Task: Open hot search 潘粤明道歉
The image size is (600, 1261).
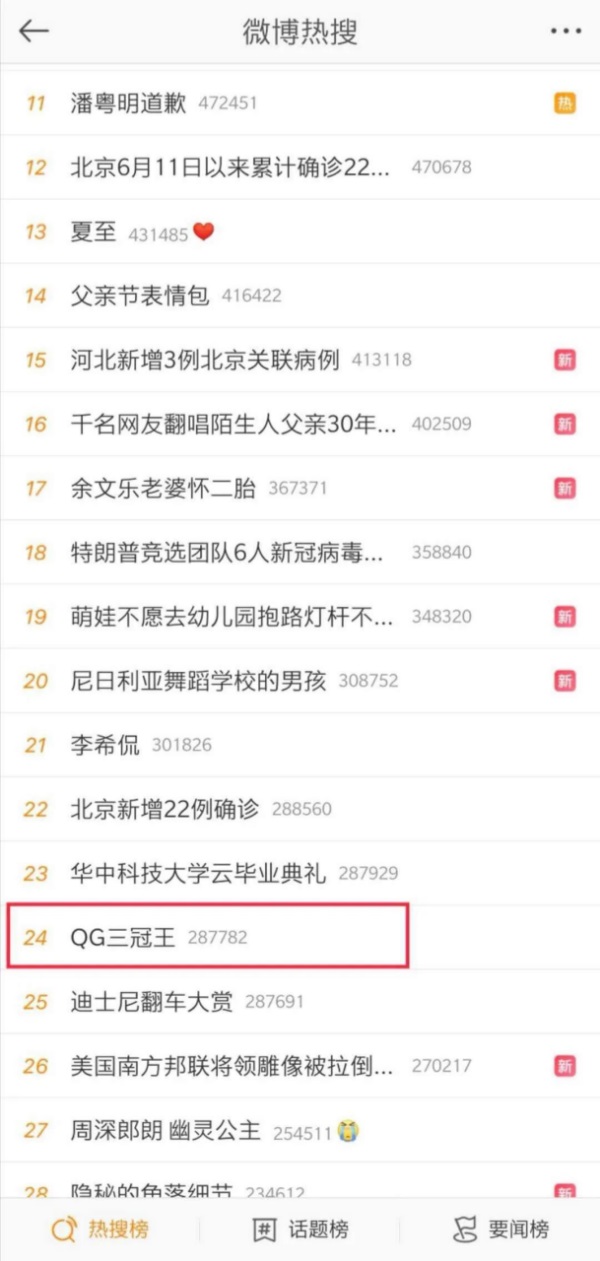Action: click(x=129, y=103)
